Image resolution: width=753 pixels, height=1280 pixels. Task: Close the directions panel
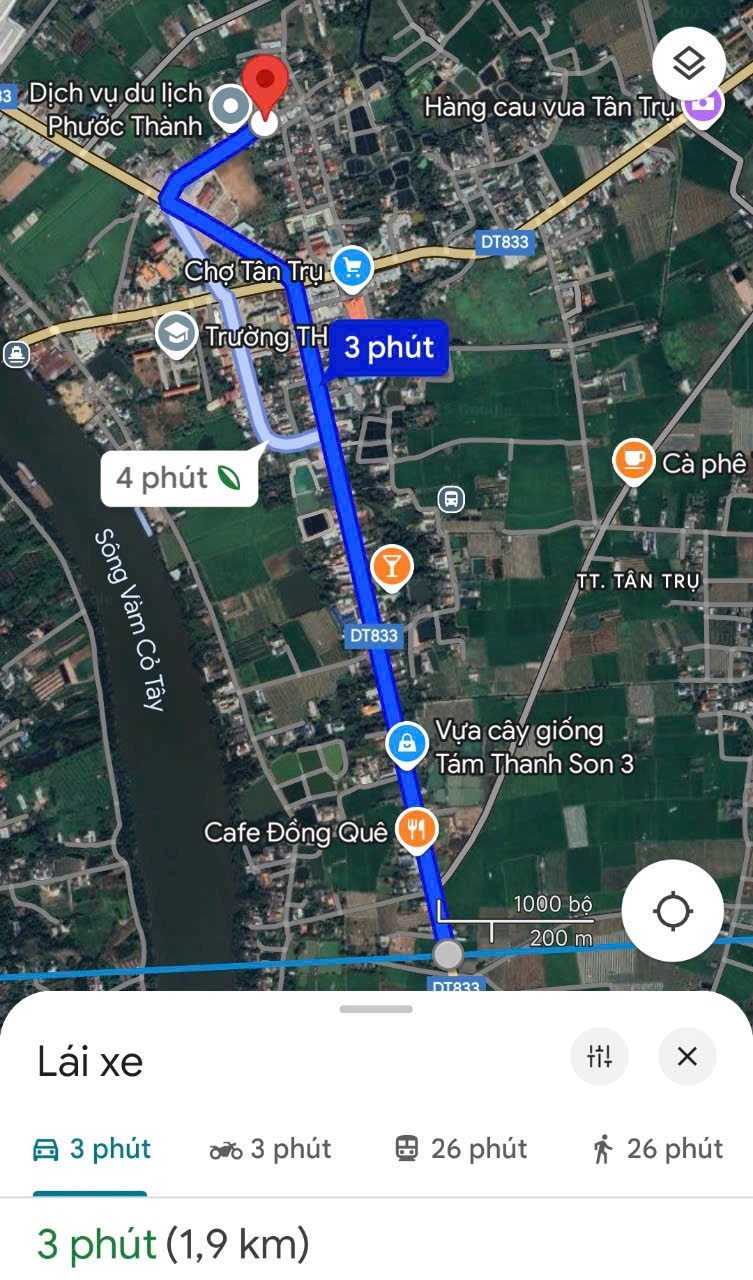(x=687, y=1056)
